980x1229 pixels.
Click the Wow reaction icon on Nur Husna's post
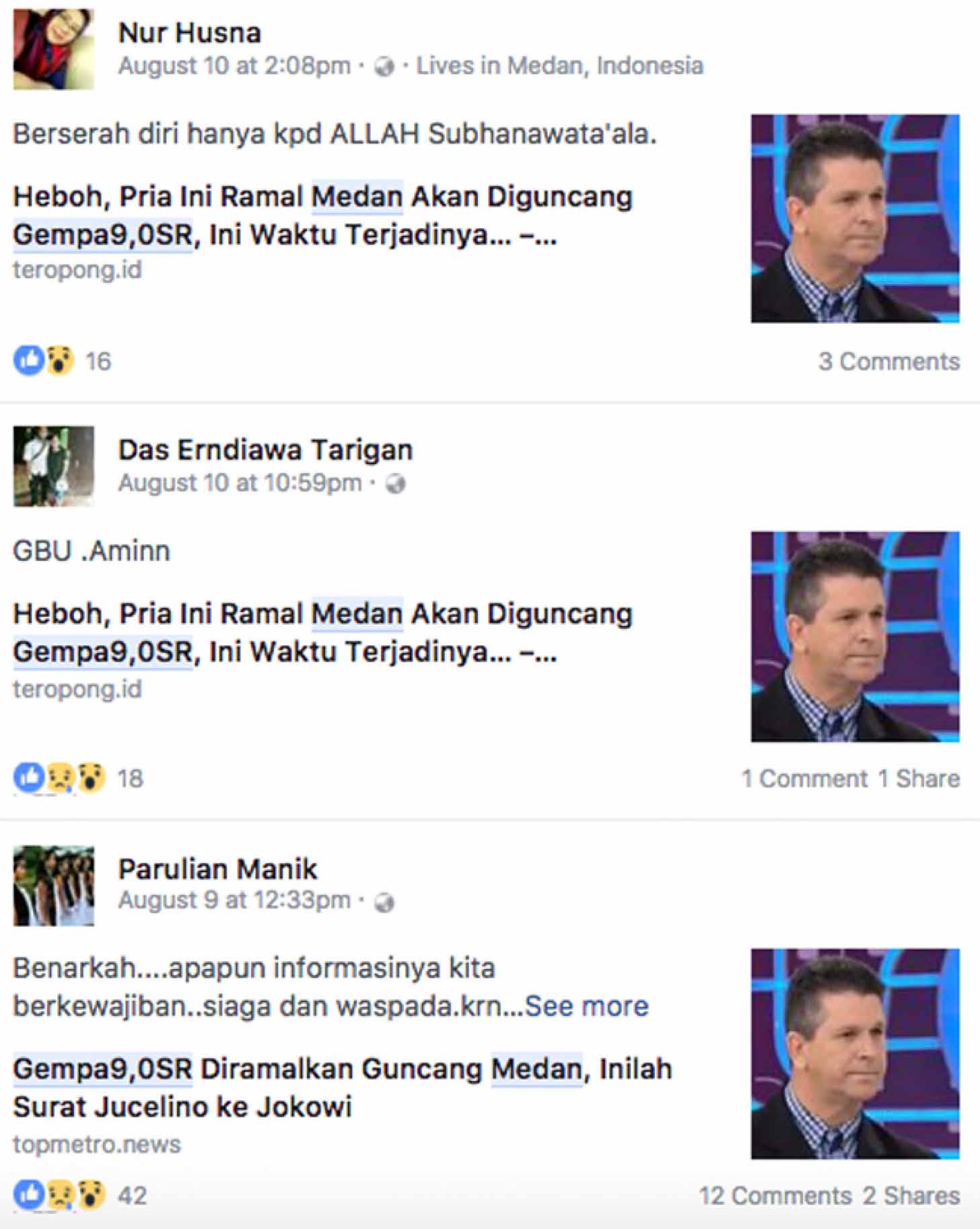coord(59,362)
